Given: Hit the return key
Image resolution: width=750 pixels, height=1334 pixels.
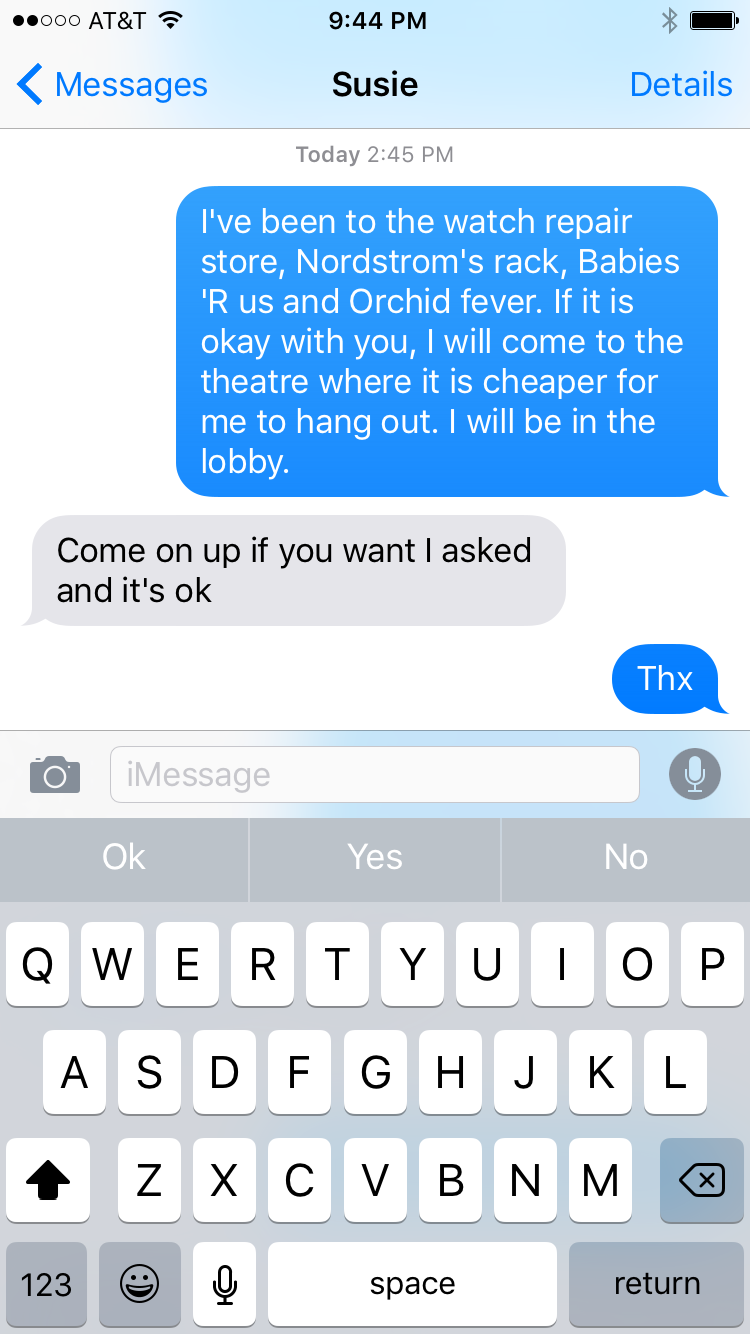Looking at the screenshot, I should point(656,1284).
